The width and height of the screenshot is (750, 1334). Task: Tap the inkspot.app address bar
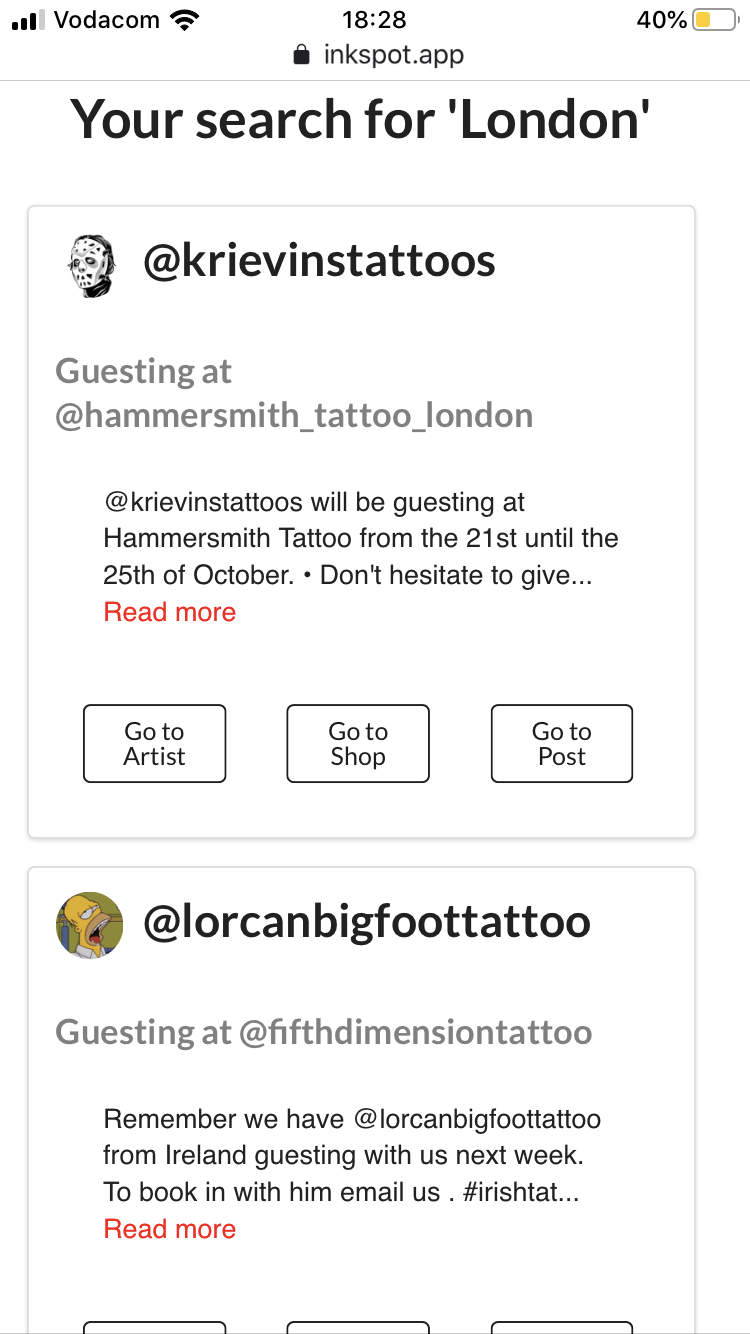pyautogui.click(x=378, y=54)
